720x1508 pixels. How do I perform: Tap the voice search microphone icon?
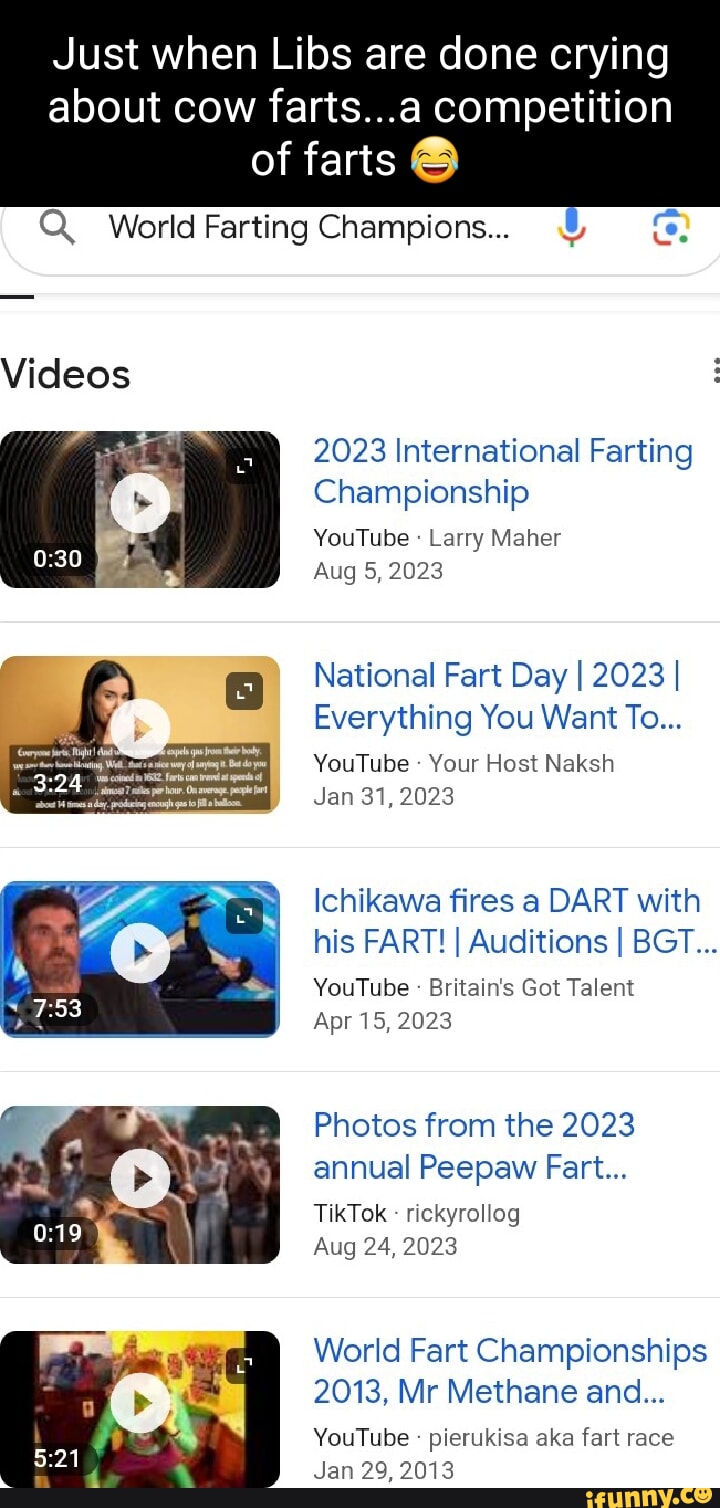(x=572, y=227)
